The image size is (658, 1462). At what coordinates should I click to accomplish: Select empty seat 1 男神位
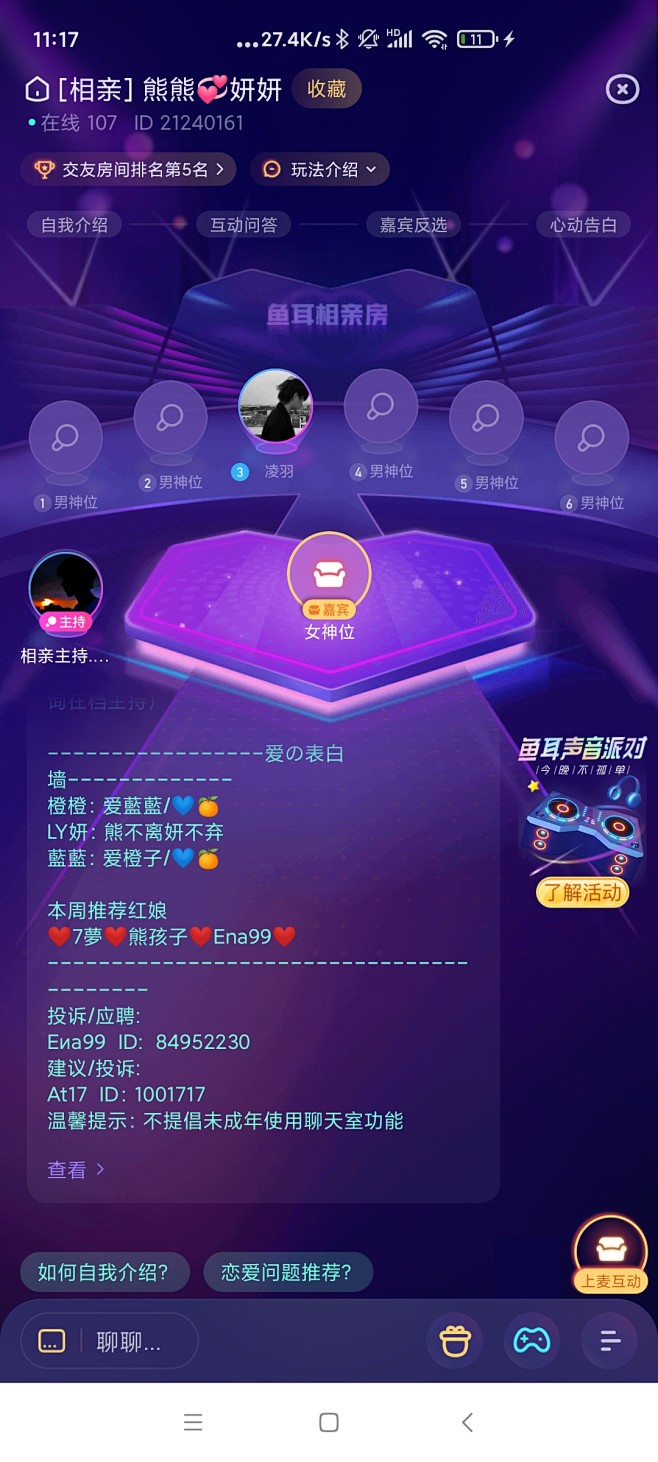66,437
